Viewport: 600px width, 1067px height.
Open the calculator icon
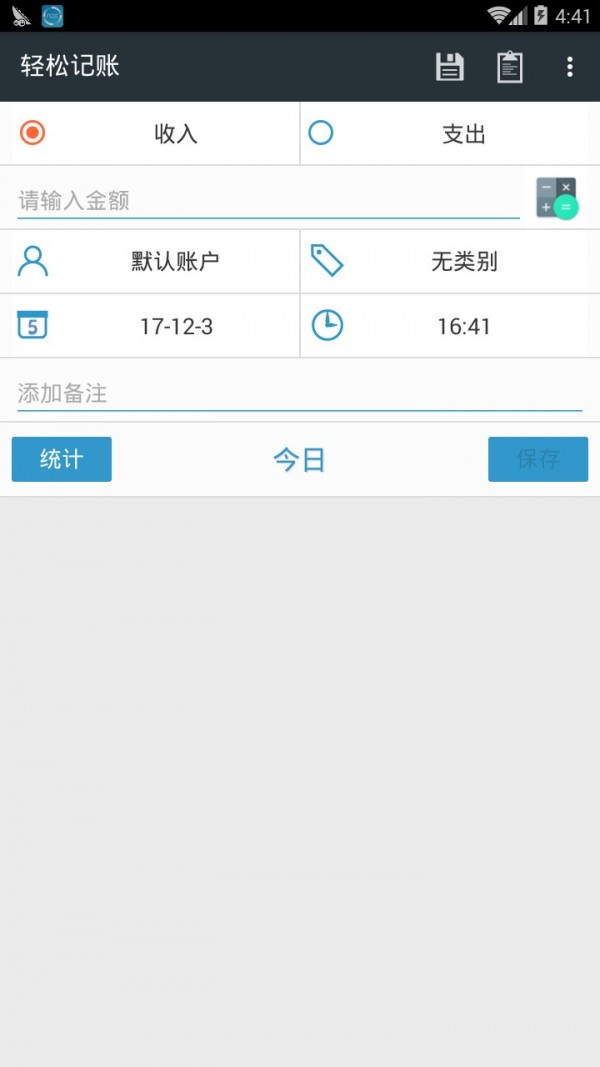point(557,198)
